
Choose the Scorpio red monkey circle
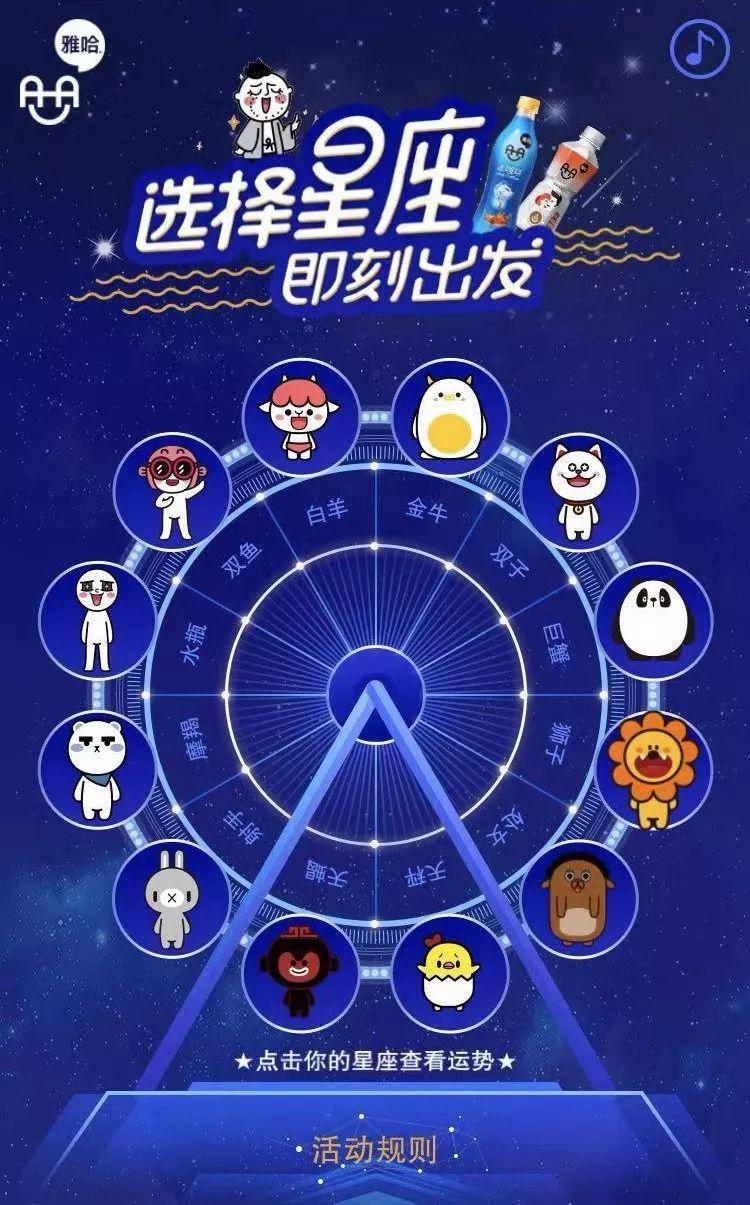tap(300, 973)
